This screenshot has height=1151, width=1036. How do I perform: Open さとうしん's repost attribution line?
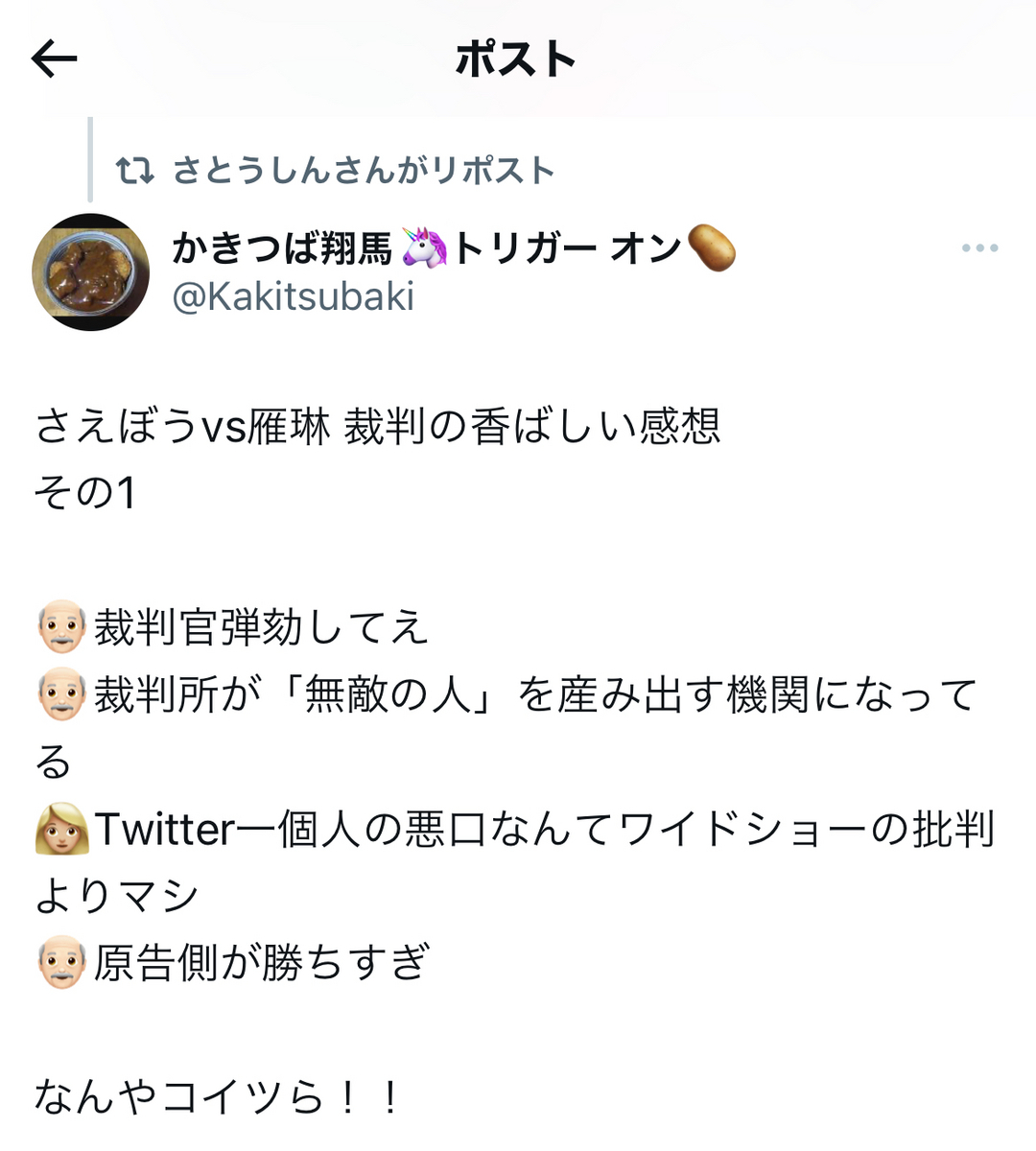363,171
